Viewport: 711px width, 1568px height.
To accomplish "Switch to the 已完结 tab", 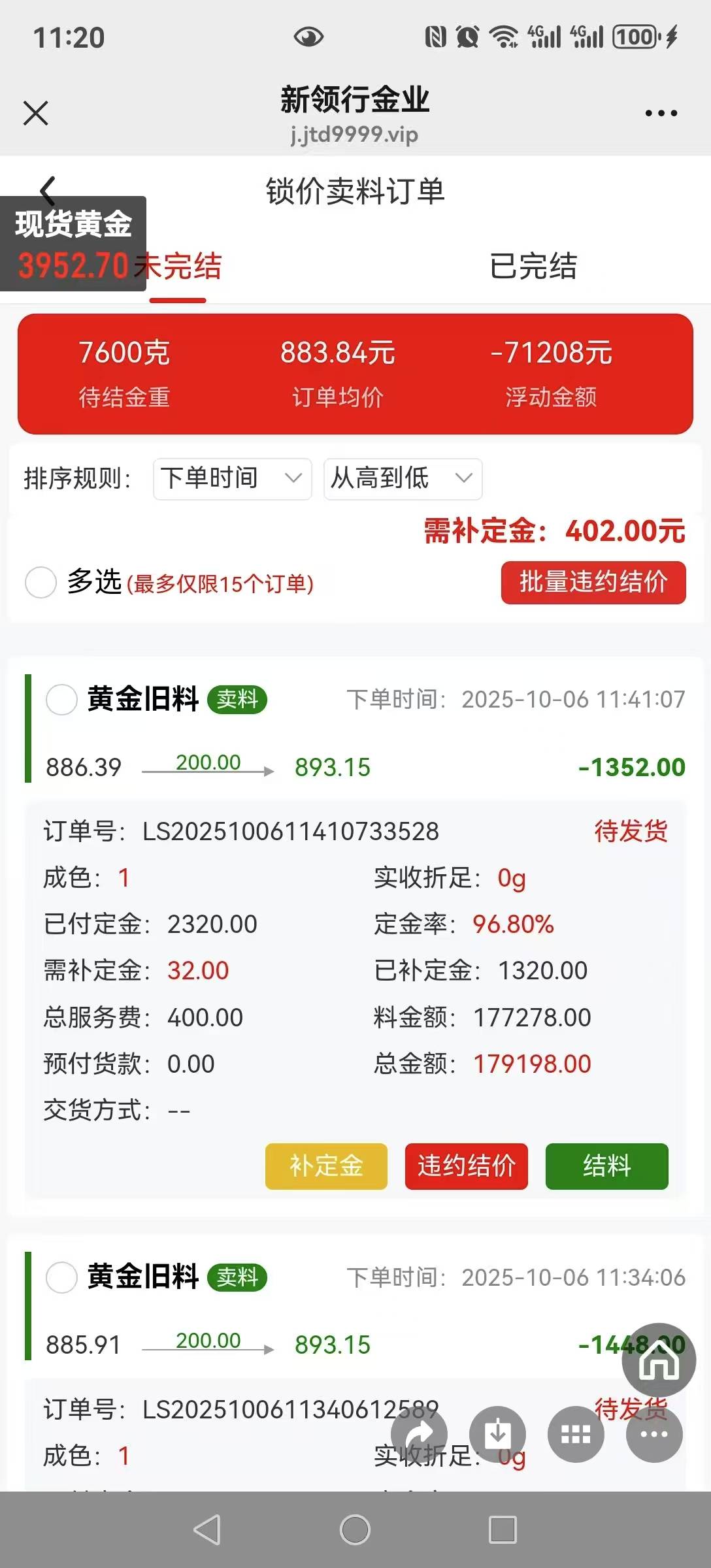I will point(533,267).
